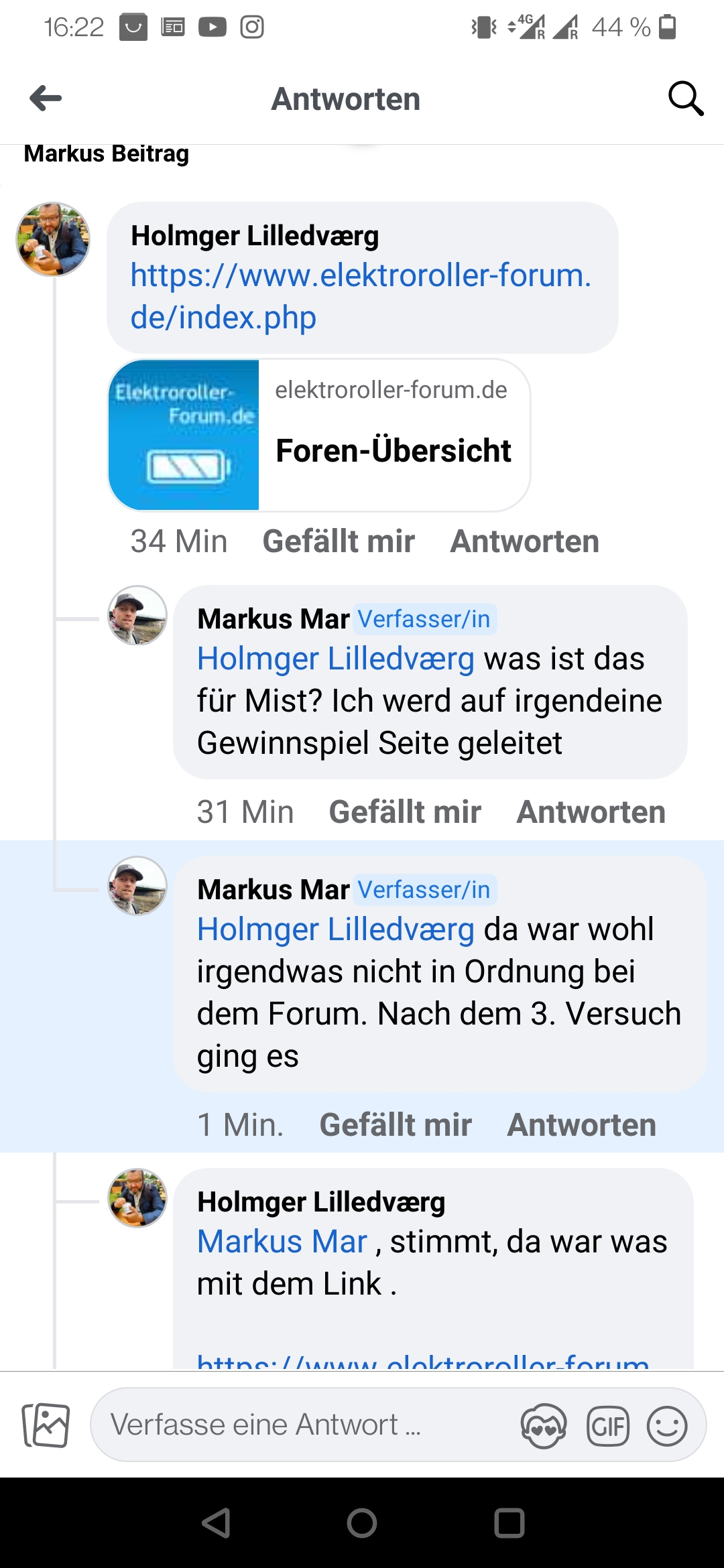The height and width of the screenshot is (1568, 724).
Task: View Holmger Lilledværg's profile picture at top
Action: coord(53,239)
